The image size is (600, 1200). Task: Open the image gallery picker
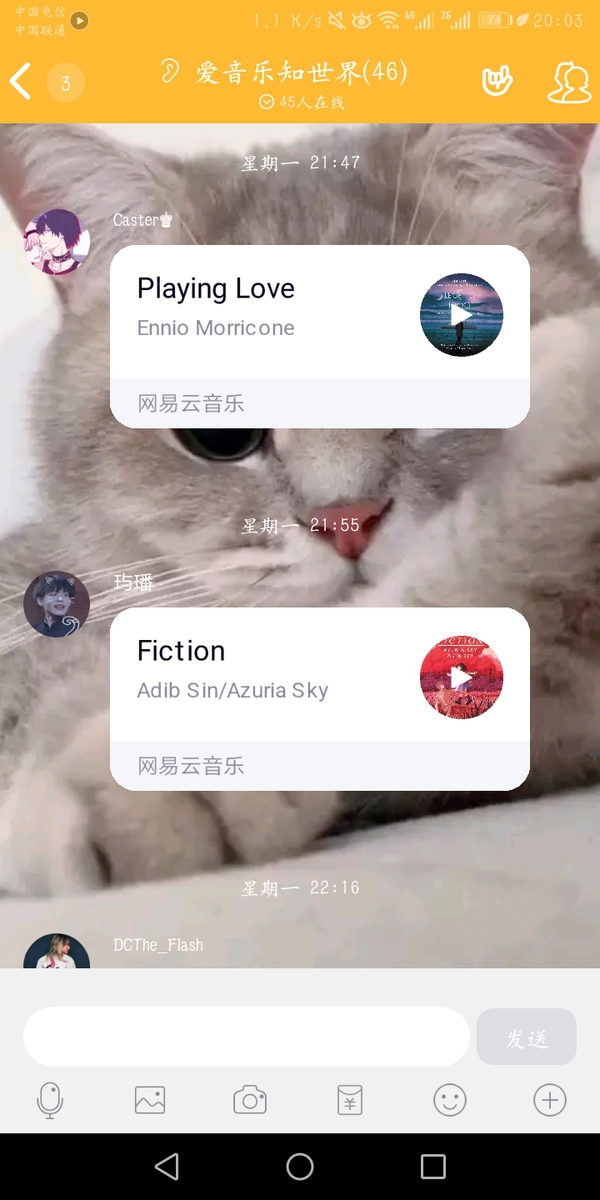(x=150, y=1101)
